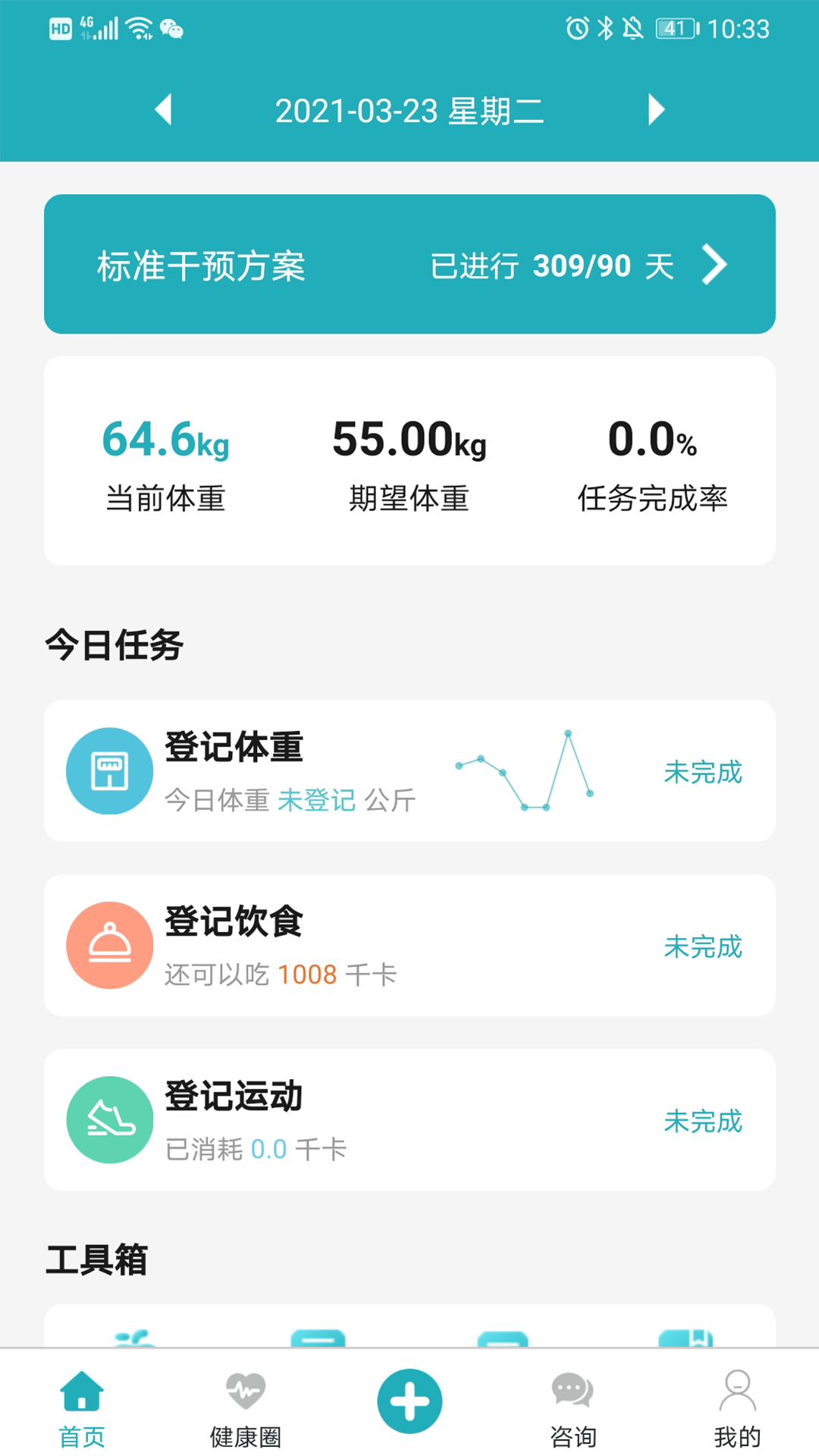Tap the orange dish icon on 登记饮食
Screen dimensions: 819x1456
click(x=109, y=945)
